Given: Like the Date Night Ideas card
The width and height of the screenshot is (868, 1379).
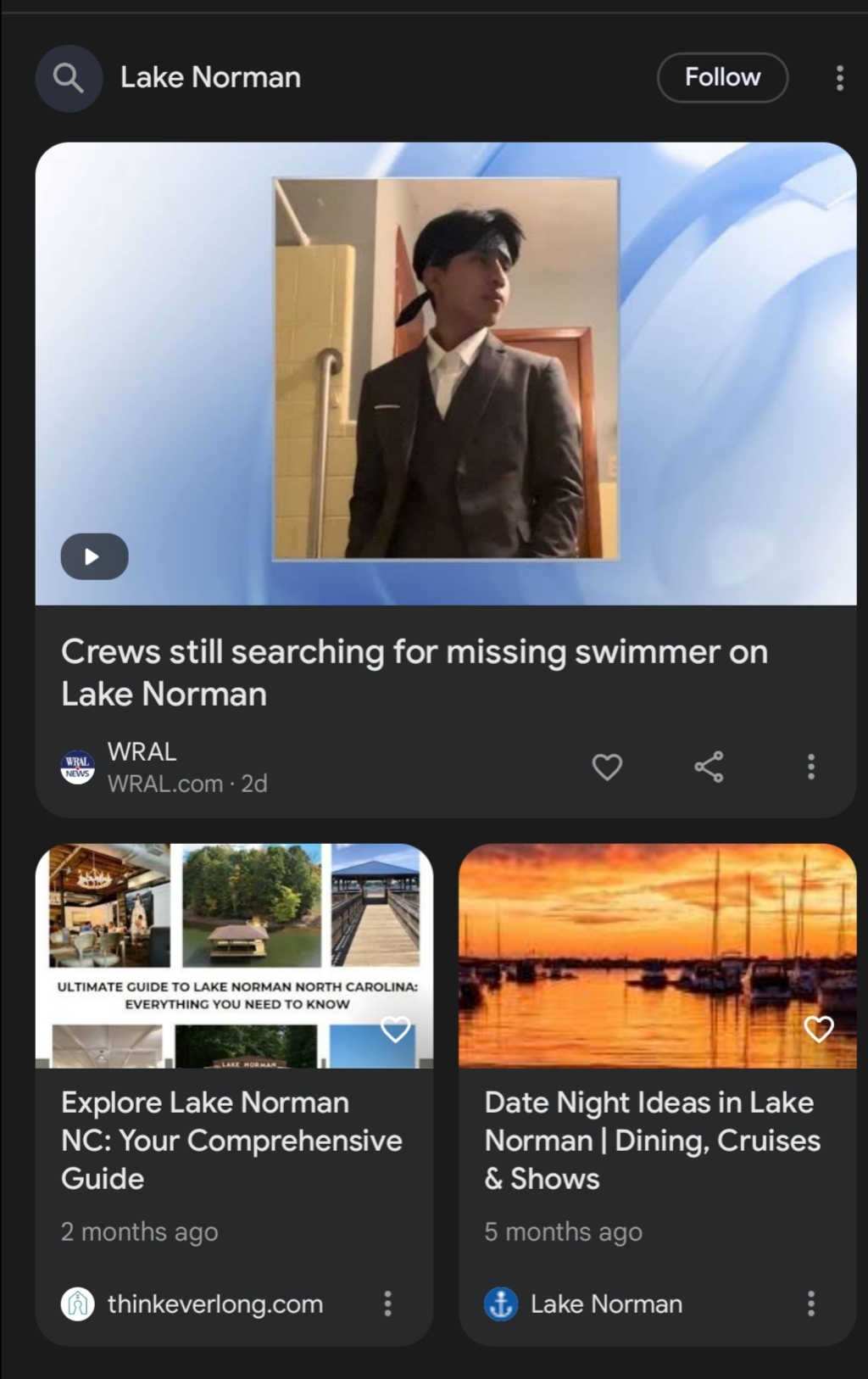Looking at the screenshot, I should pyautogui.click(x=818, y=1029).
